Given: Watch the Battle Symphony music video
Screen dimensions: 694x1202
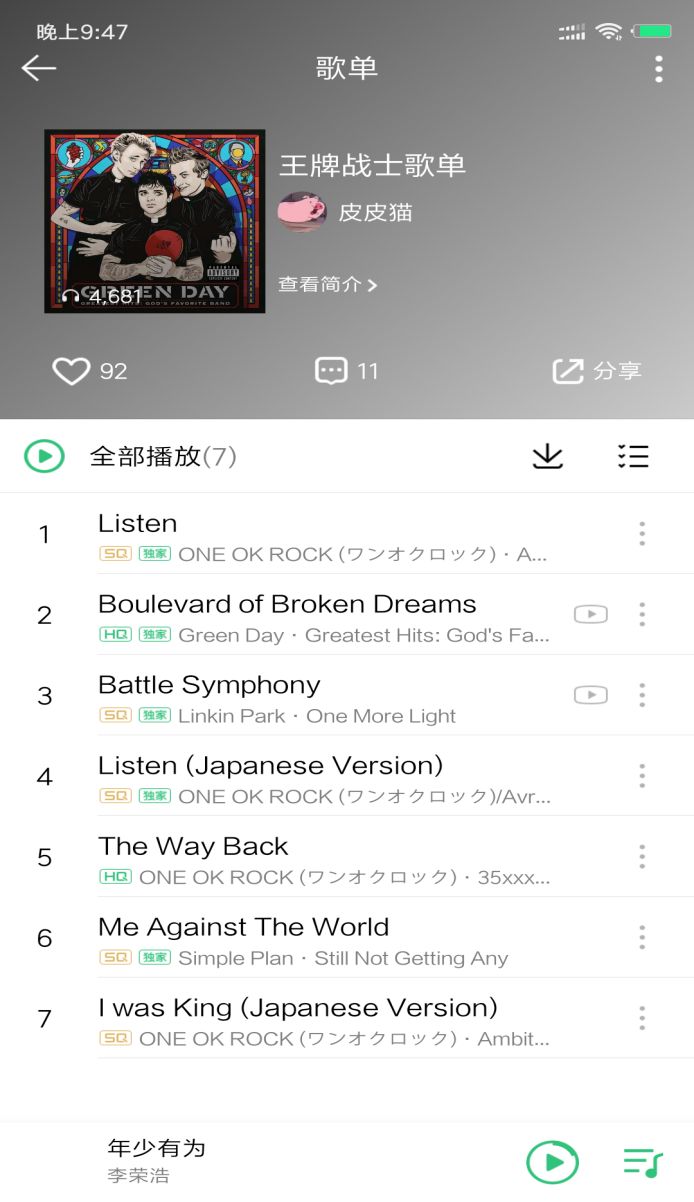Looking at the screenshot, I should tap(590, 695).
